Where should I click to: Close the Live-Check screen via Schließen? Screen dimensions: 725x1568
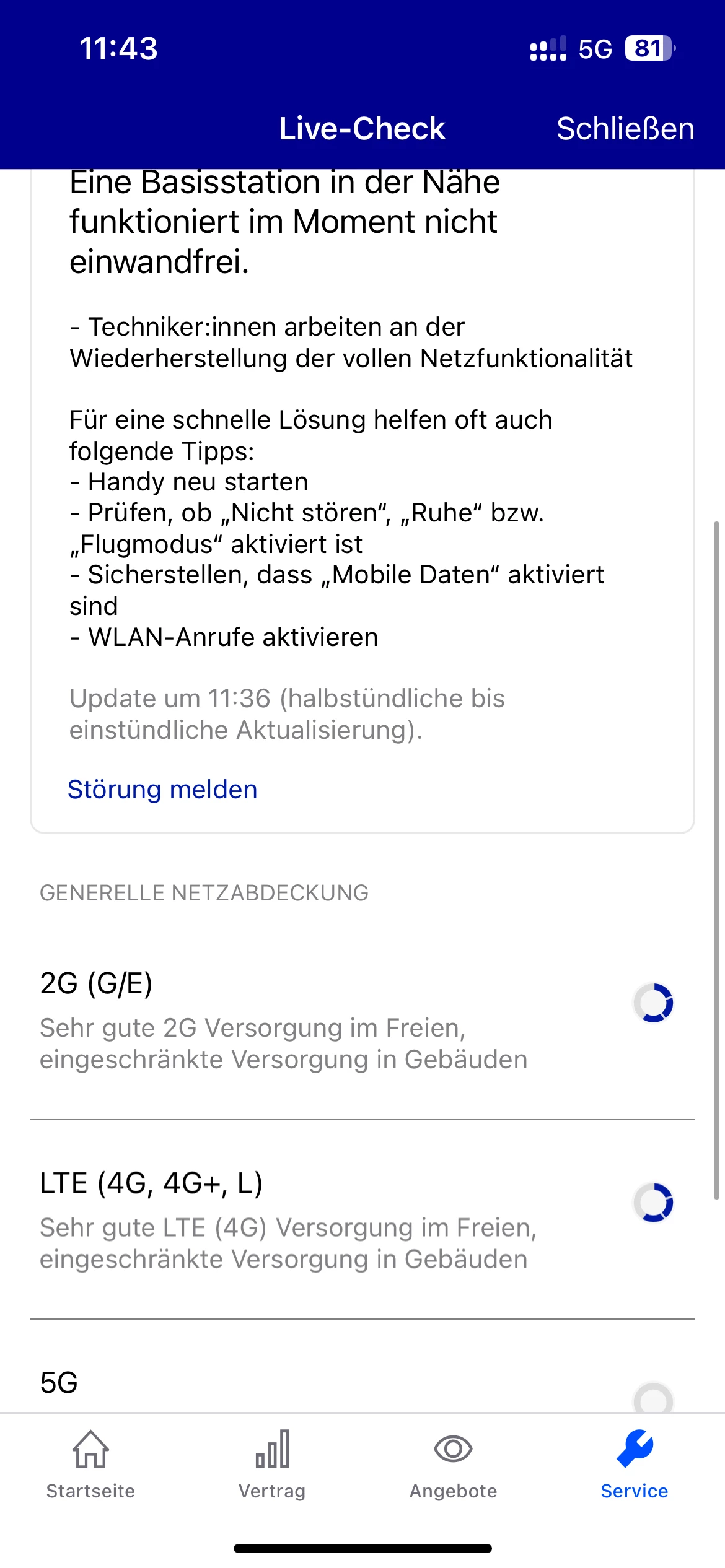click(x=625, y=129)
